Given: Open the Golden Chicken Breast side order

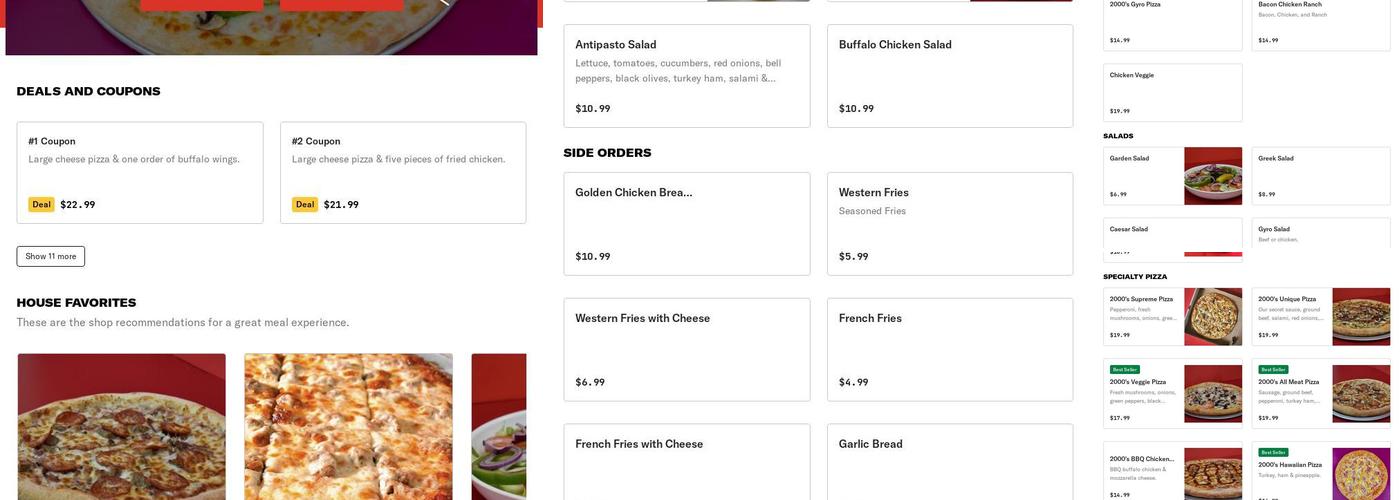Looking at the screenshot, I should click(687, 224).
